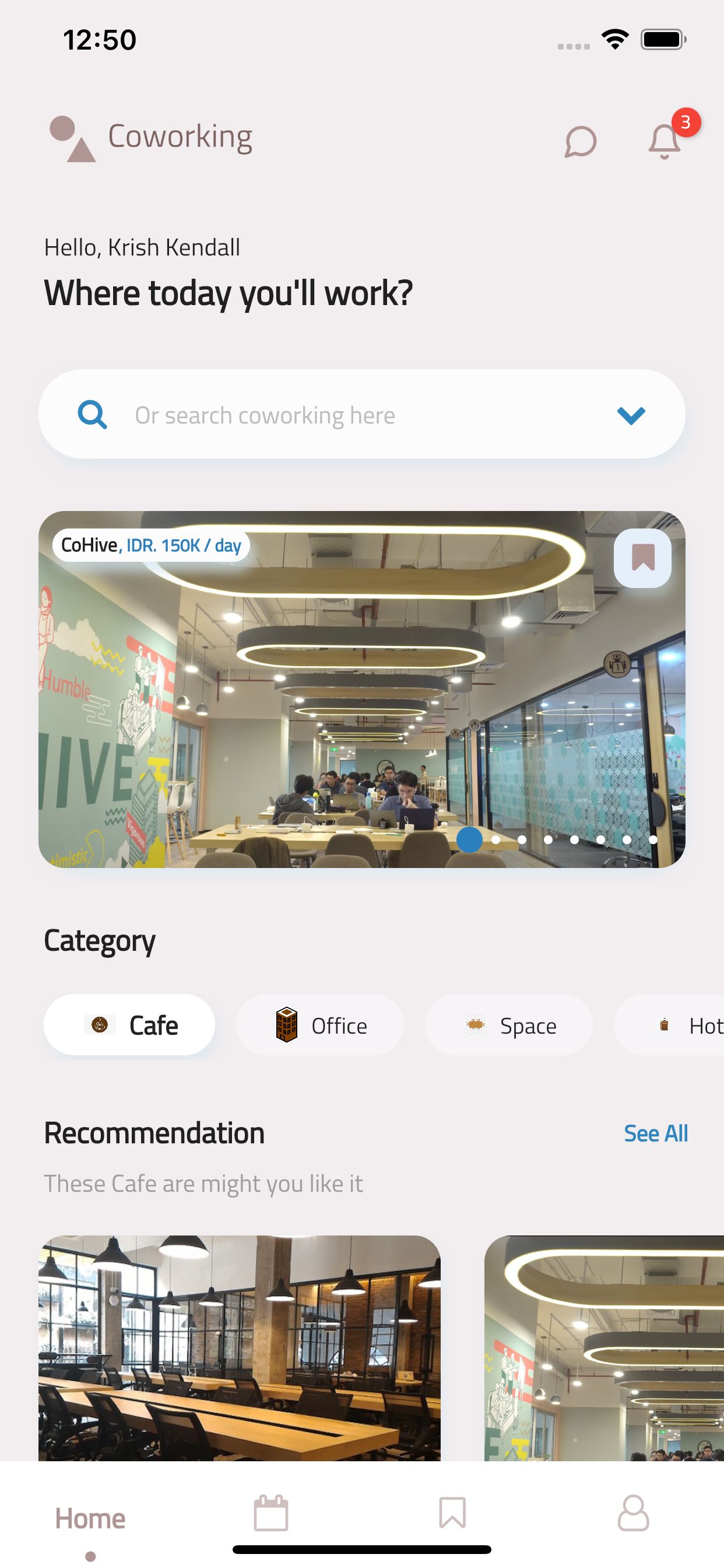Select the Cafe category chip
The height and width of the screenshot is (1568, 724).
(x=129, y=1025)
